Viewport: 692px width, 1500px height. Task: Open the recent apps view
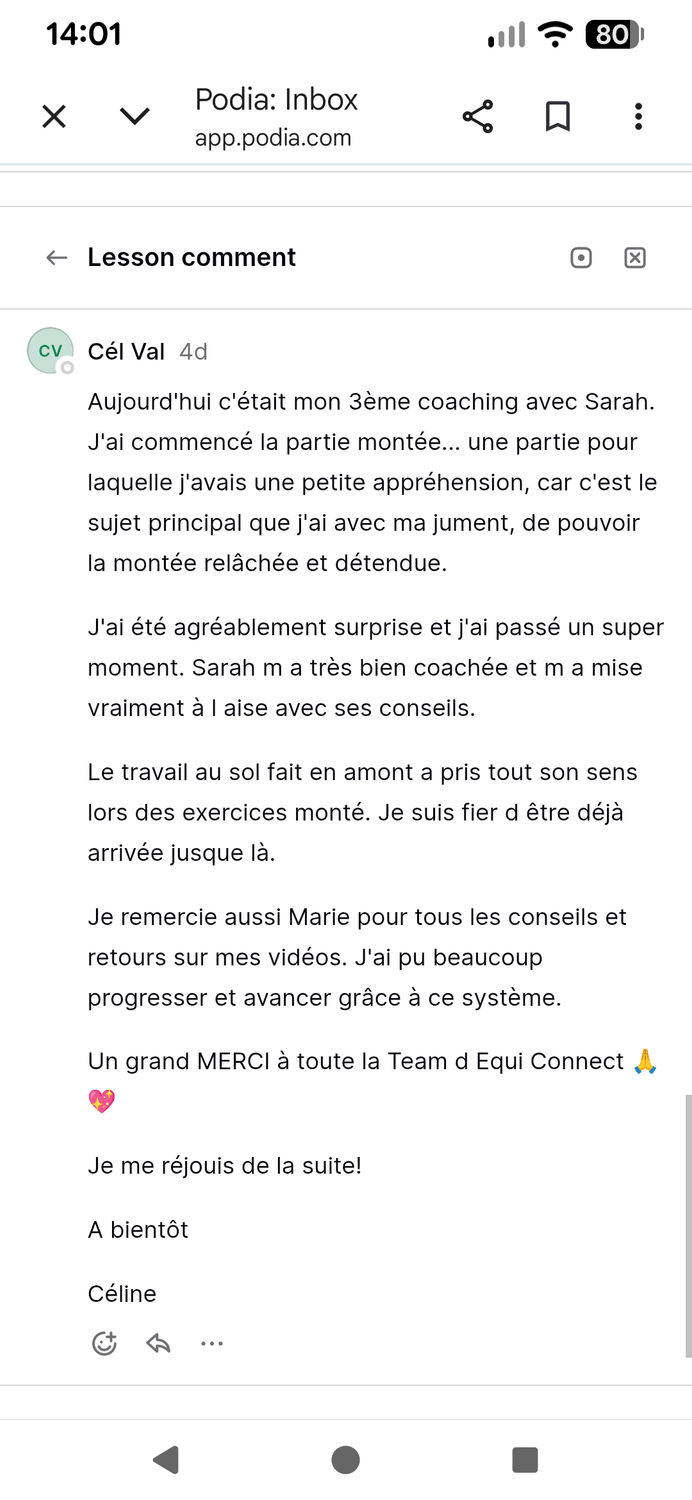click(525, 1460)
